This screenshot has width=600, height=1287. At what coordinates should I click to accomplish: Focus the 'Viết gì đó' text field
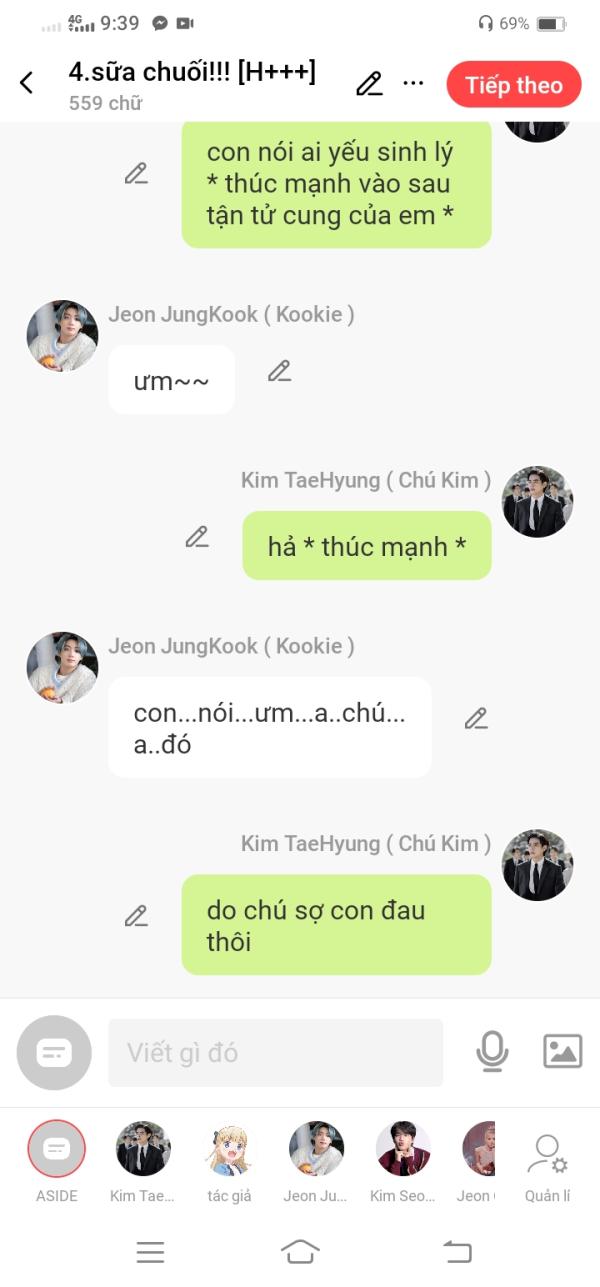point(275,1052)
